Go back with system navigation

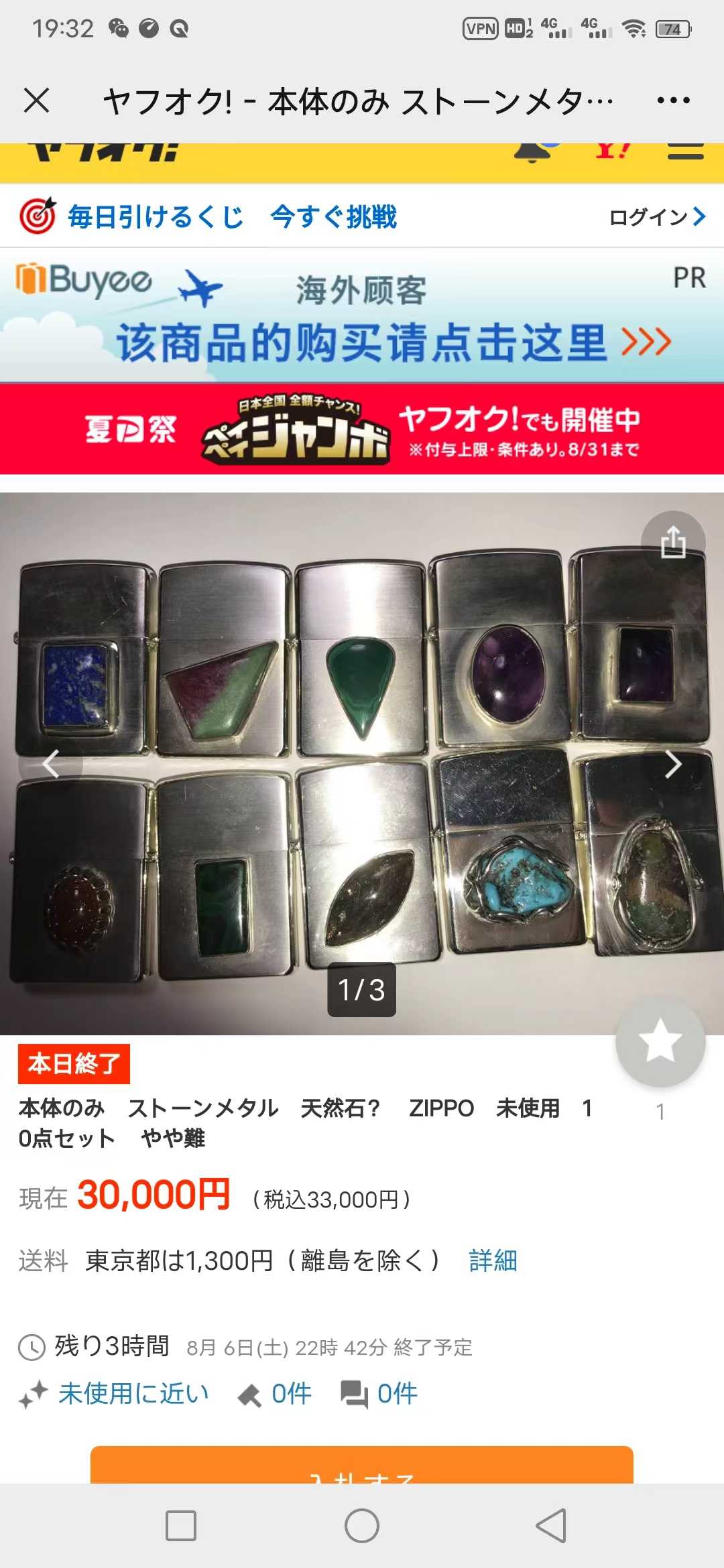[x=550, y=1526]
